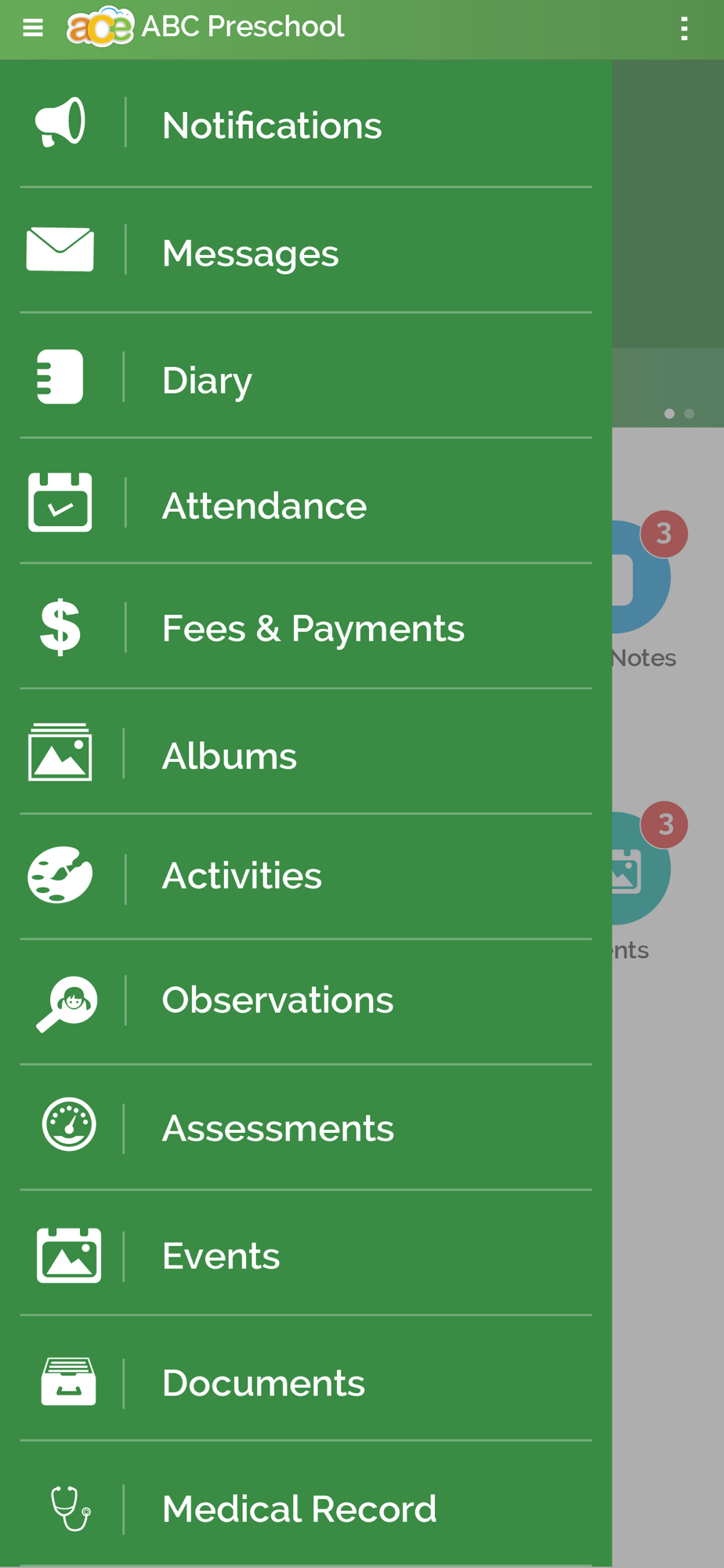724x1568 pixels.
Task: View the Medical Record
Action: point(306,1505)
